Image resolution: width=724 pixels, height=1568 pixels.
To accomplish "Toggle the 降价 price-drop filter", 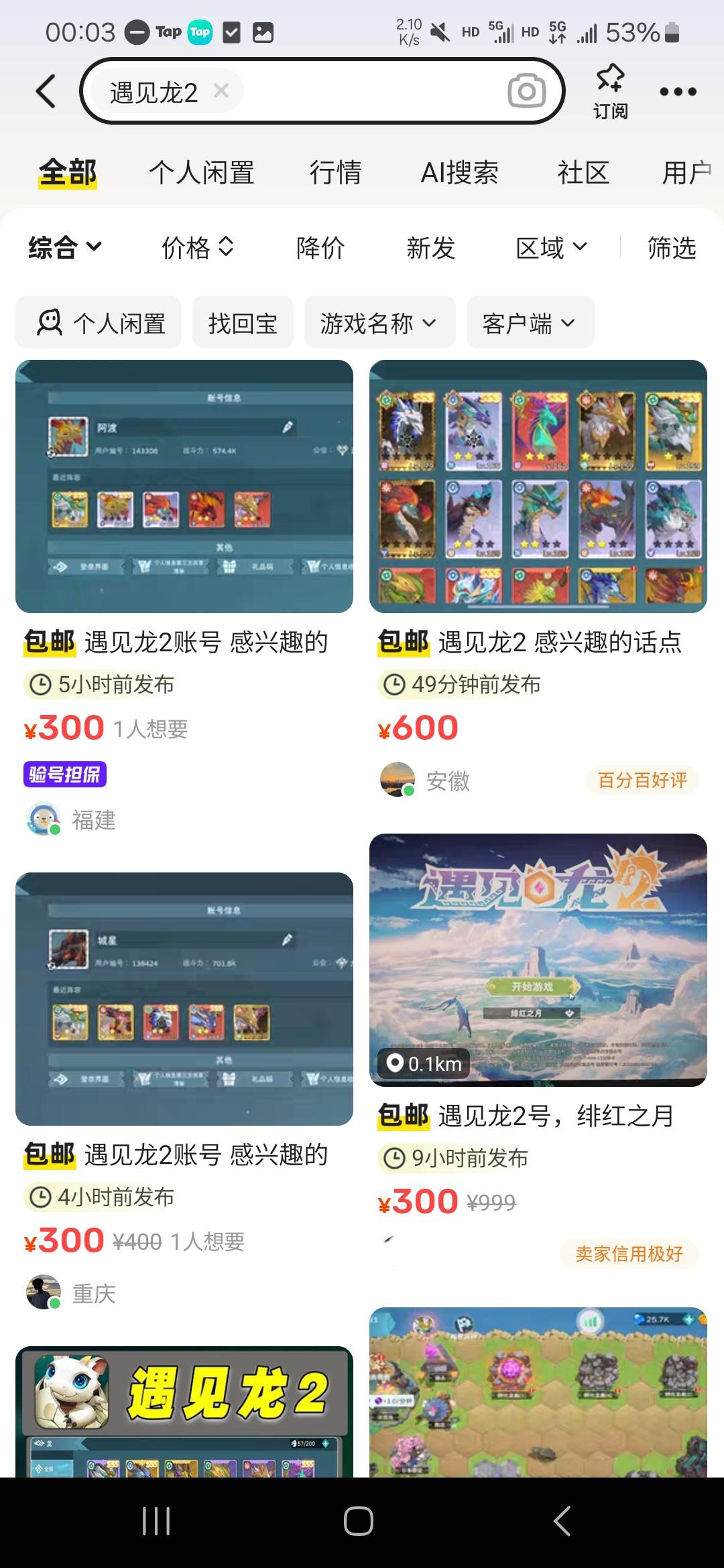I will coord(320,248).
